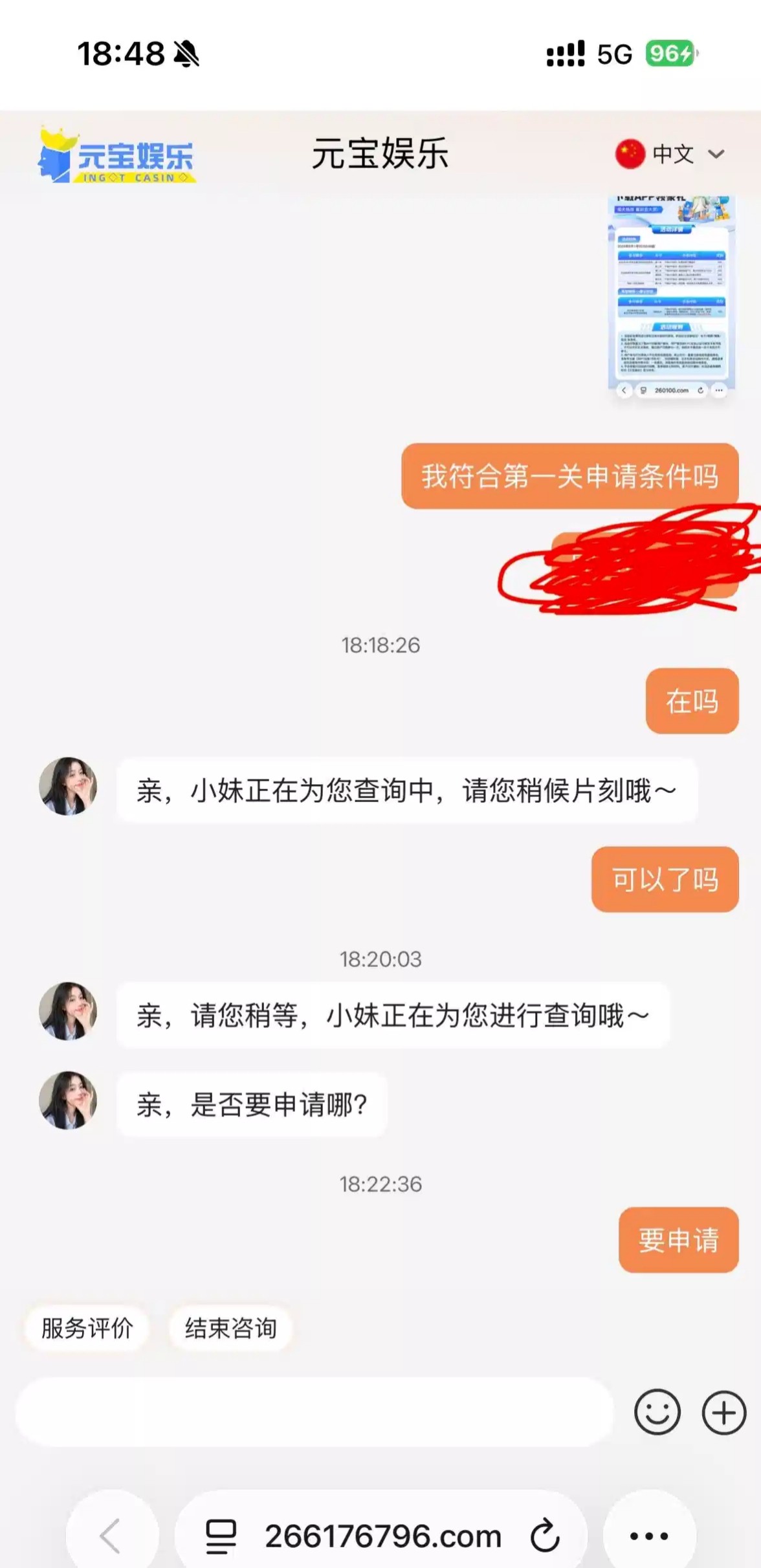Open the emoji picker
The image size is (761, 1568).
point(657,1412)
